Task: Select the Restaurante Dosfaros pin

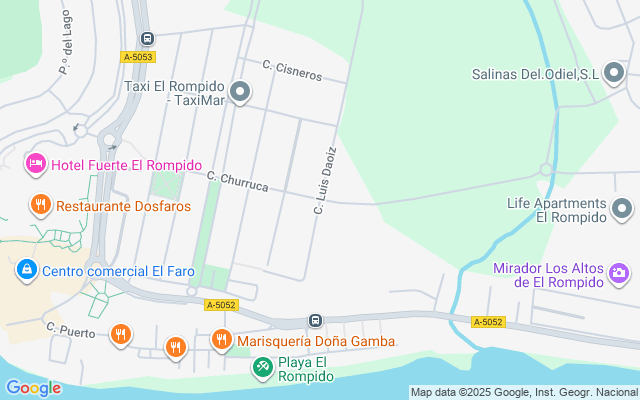Action: click(x=40, y=205)
